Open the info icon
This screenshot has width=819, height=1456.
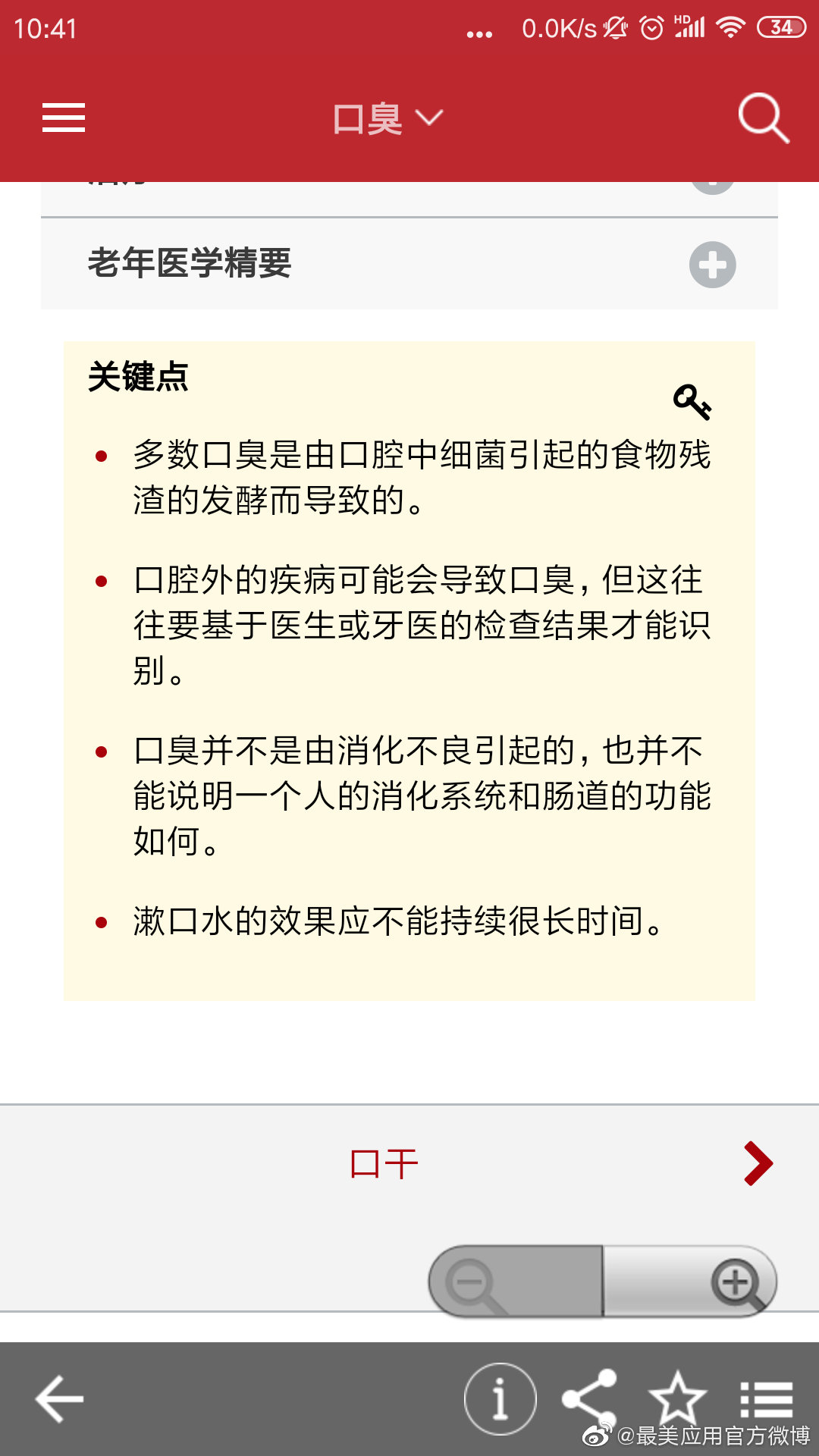[x=500, y=1399]
